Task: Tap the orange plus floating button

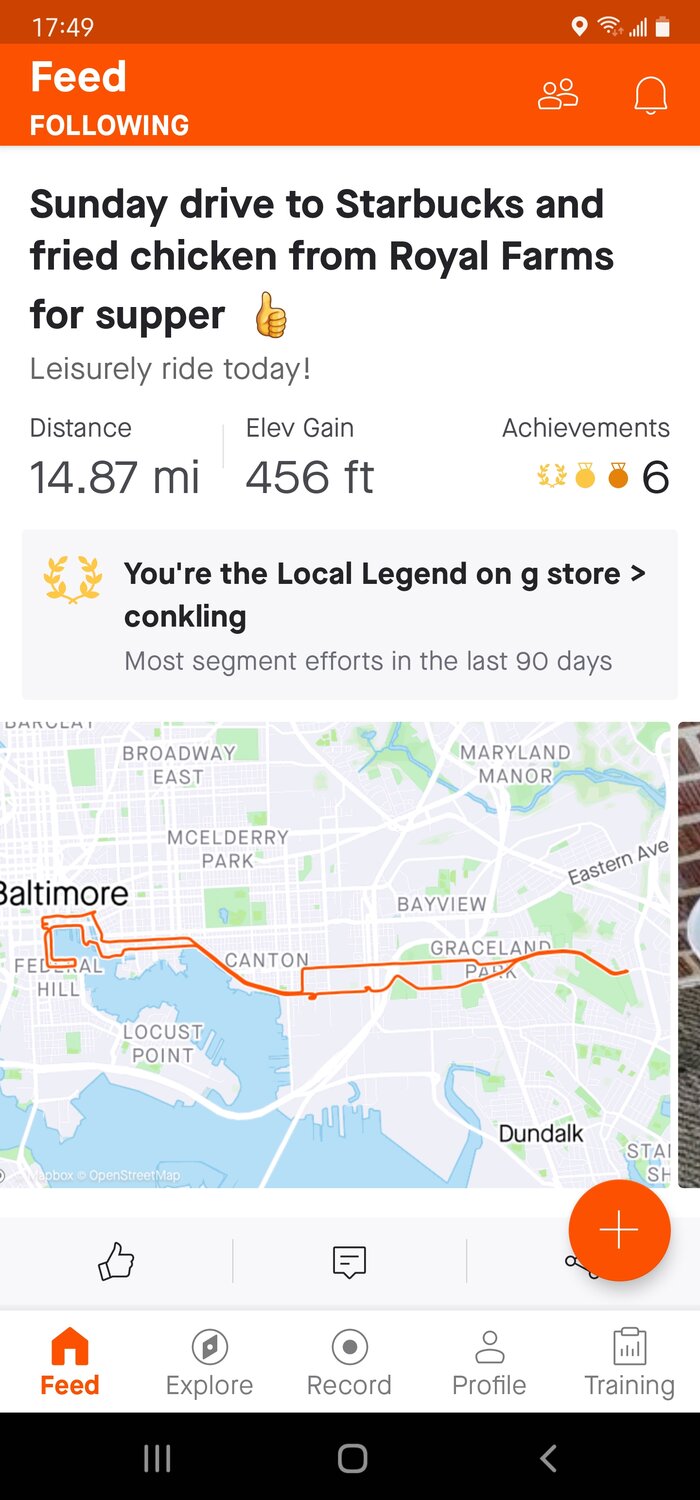Action: [x=619, y=1230]
